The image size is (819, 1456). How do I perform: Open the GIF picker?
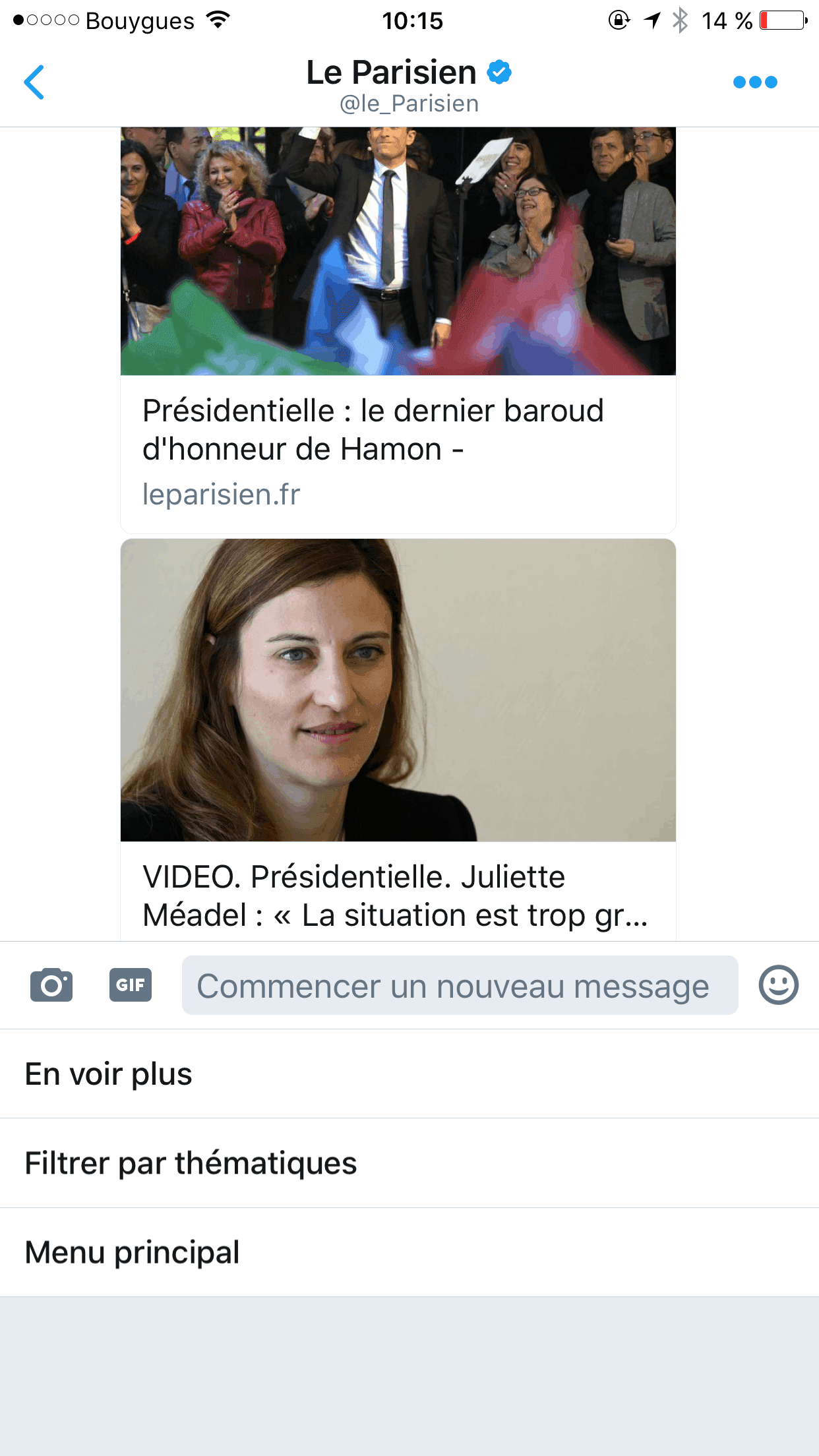coord(131,985)
